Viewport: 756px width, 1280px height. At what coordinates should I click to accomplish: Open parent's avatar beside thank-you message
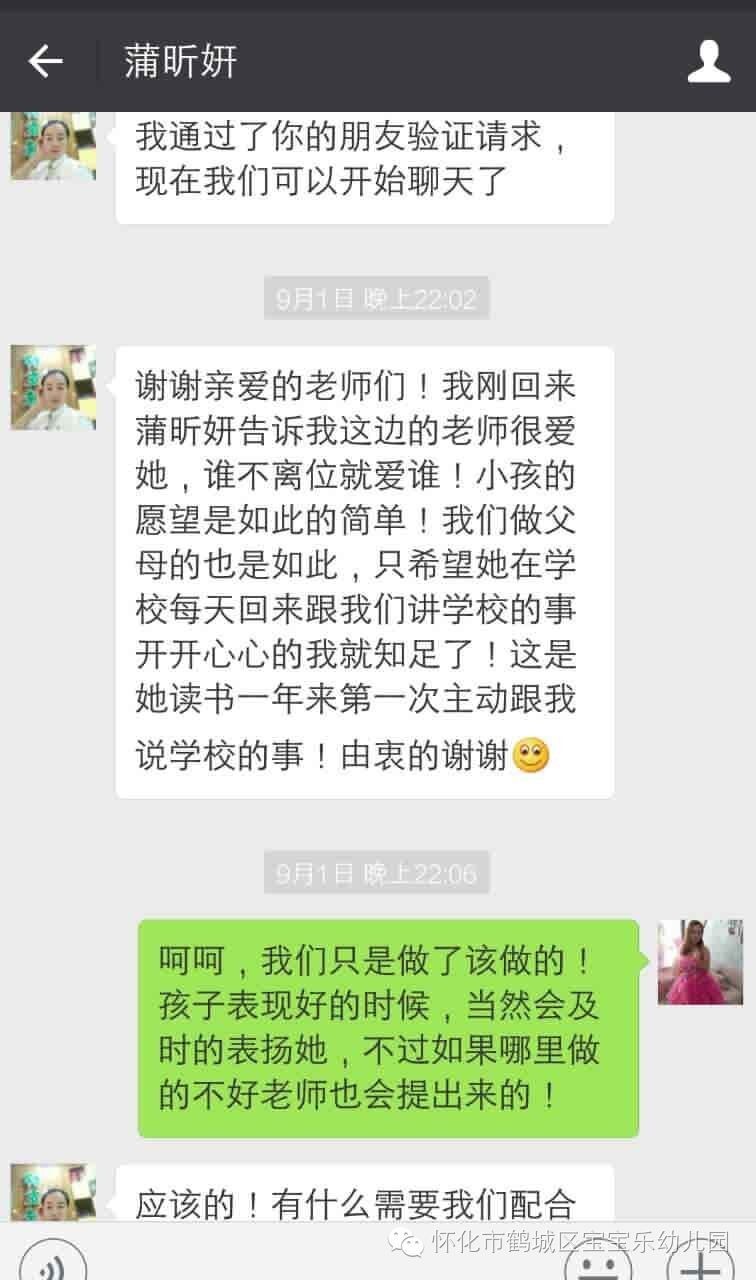(x=54, y=388)
